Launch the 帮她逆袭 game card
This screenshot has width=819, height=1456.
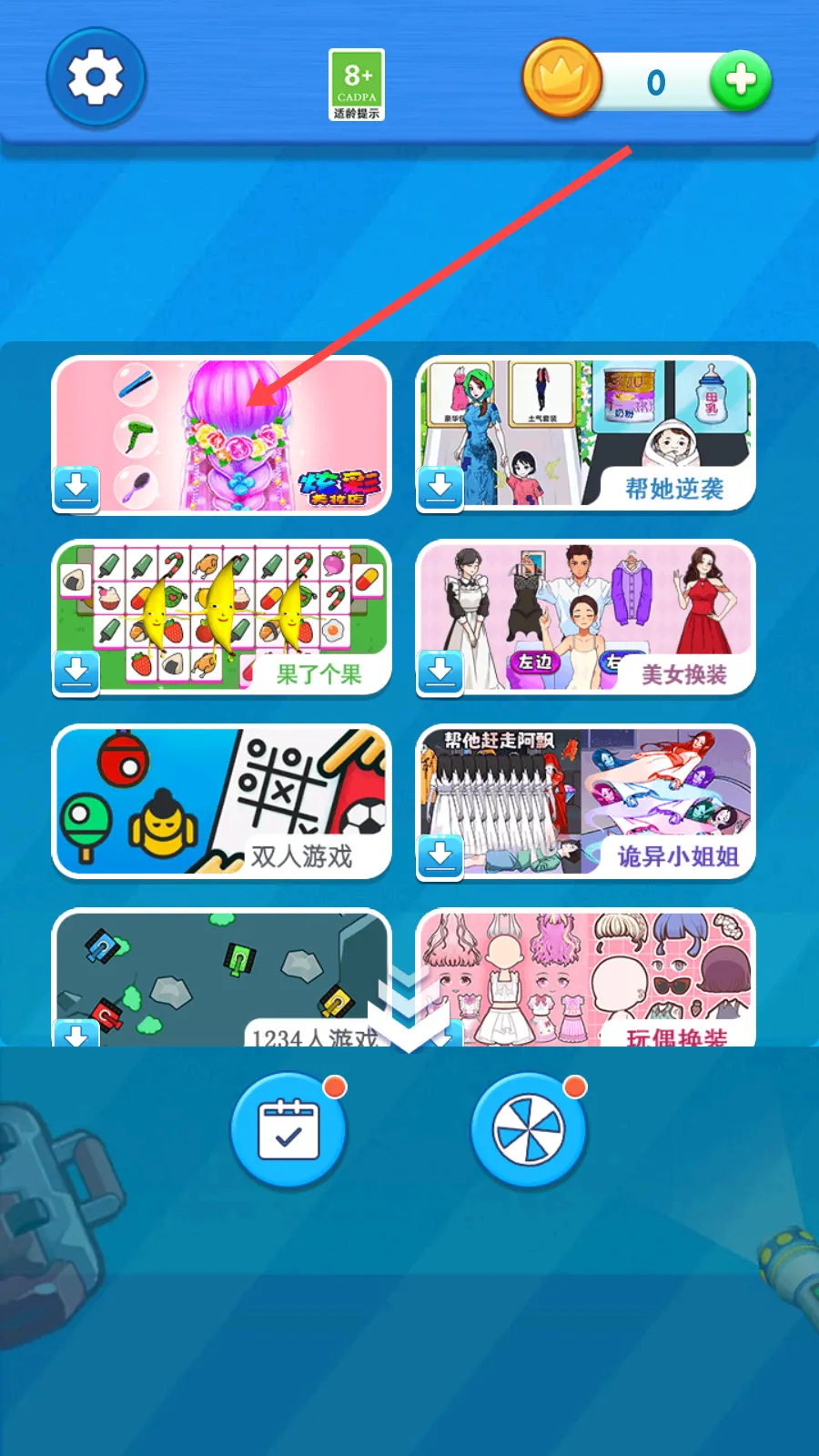point(586,435)
